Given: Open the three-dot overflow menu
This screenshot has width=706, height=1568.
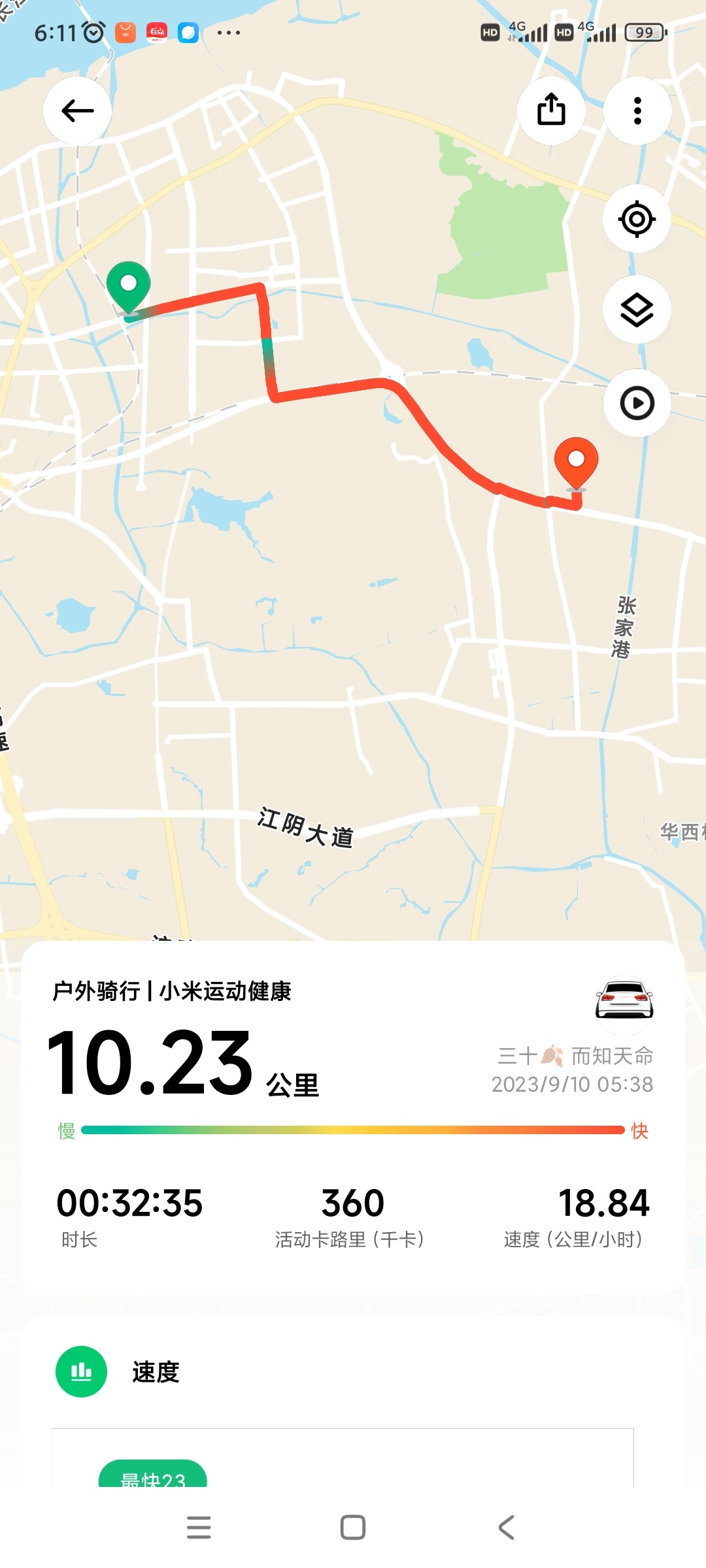Looking at the screenshot, I should pyautogui.click(x=637, y=110).
